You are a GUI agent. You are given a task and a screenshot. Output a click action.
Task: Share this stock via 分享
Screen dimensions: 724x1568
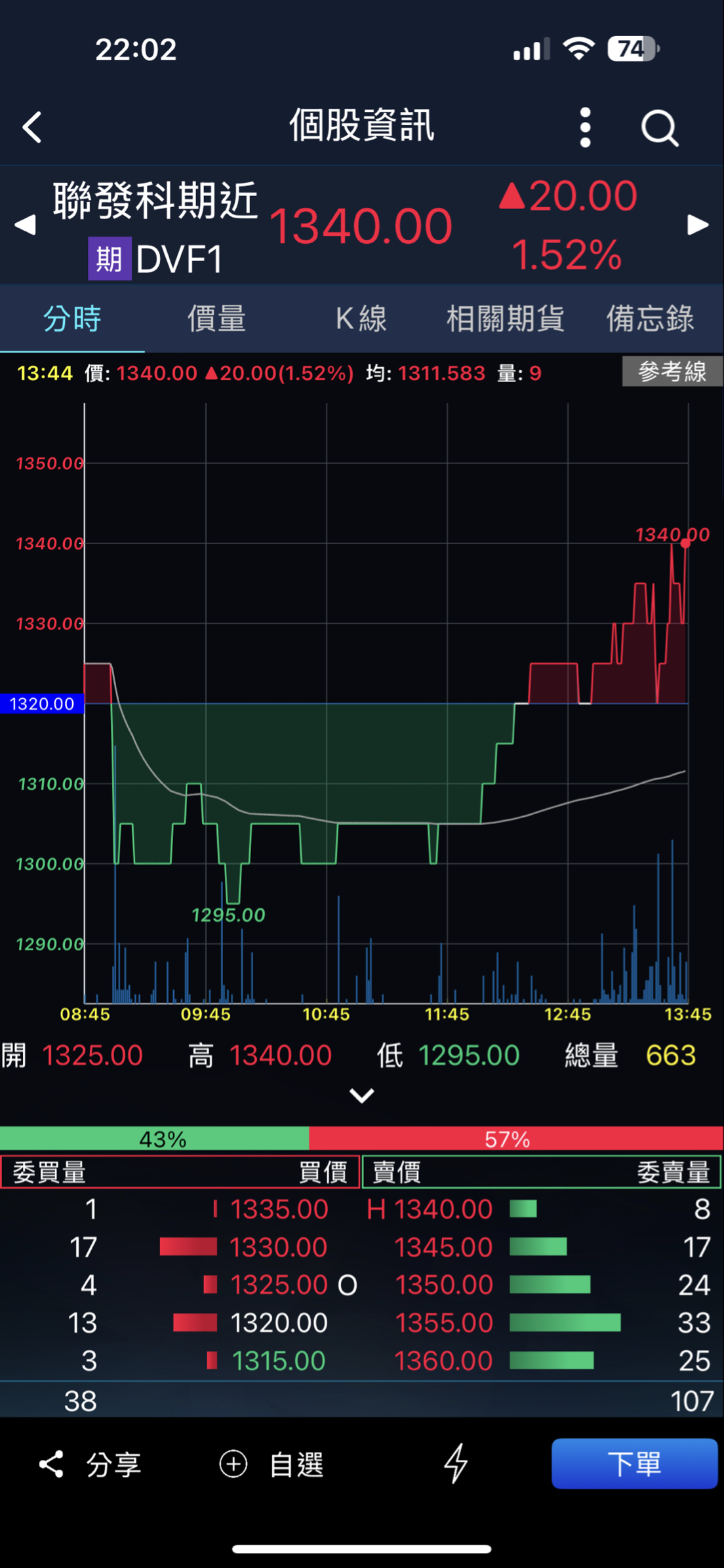click(x=90, y=1464)
